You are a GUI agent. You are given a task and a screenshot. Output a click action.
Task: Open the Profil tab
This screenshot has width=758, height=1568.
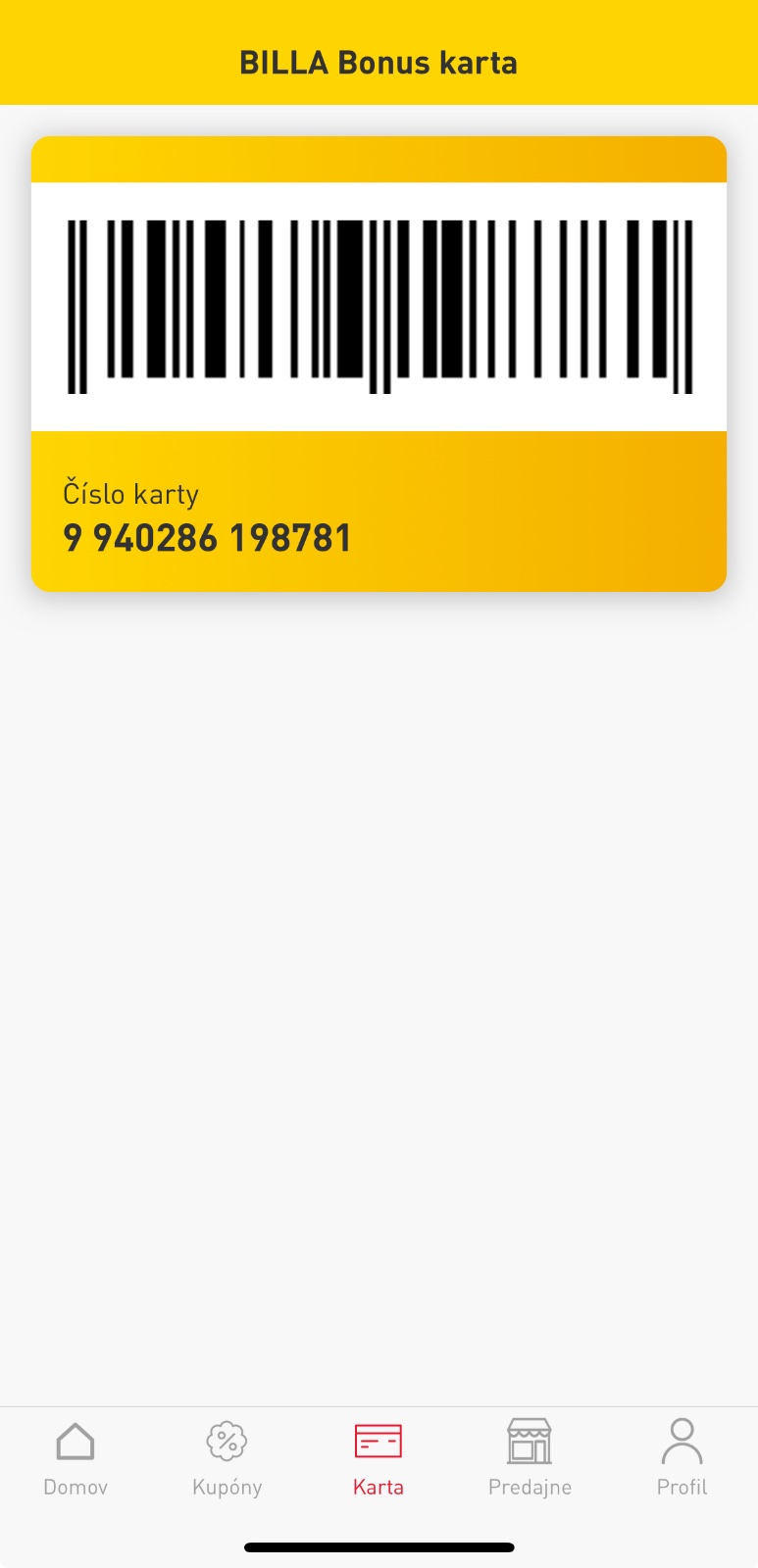(682, 1458)
